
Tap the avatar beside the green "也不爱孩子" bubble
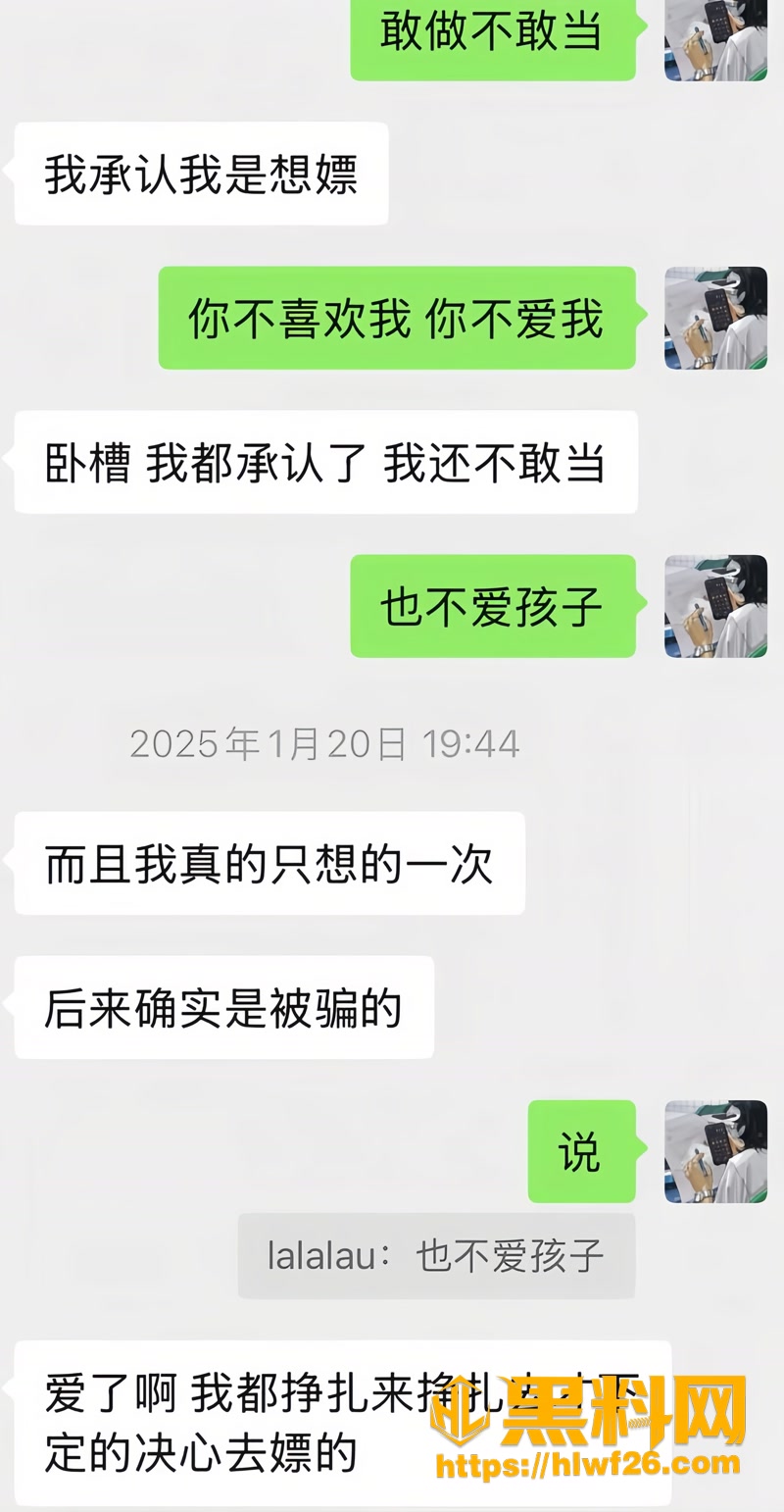click(x=715, y=606)
